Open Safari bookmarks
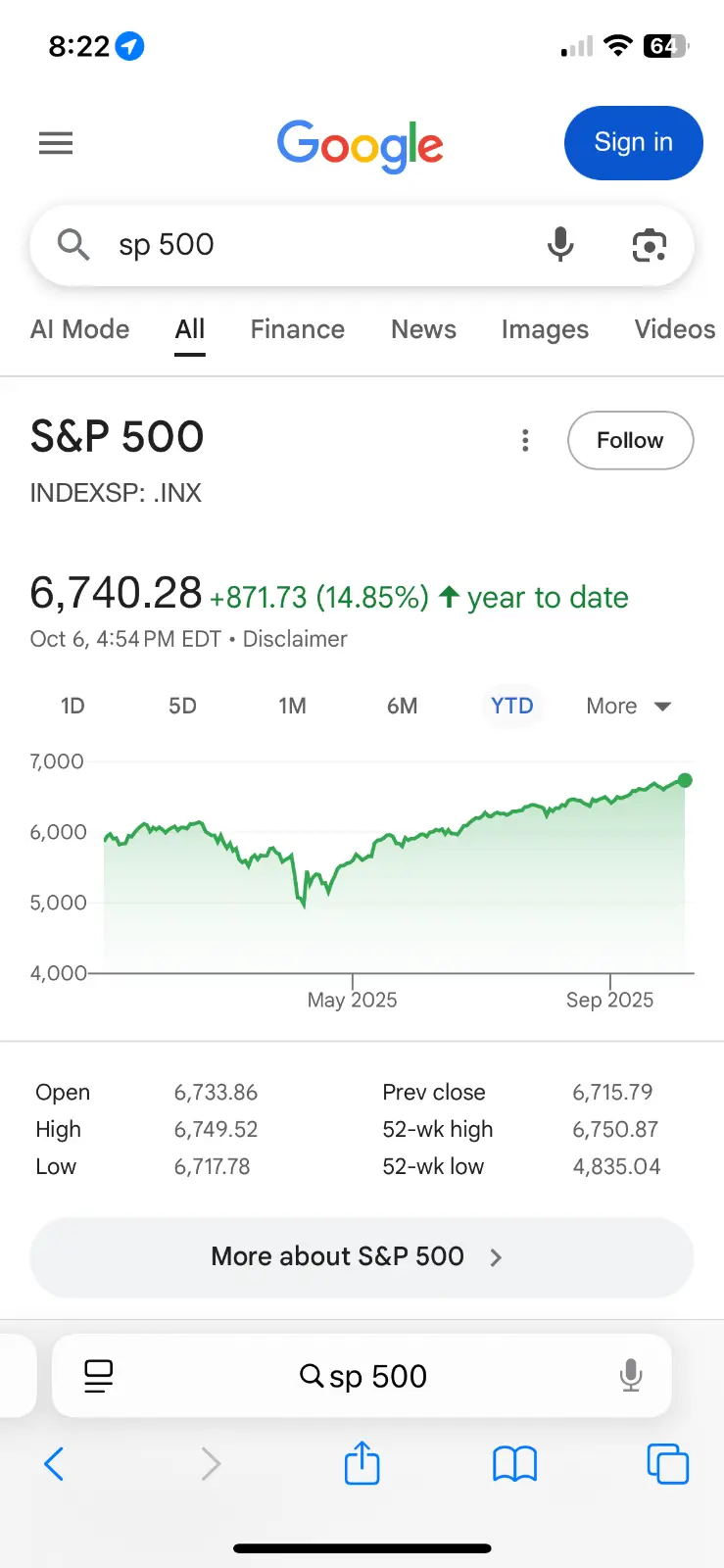724x1568 pixels. pos(514,1464)
